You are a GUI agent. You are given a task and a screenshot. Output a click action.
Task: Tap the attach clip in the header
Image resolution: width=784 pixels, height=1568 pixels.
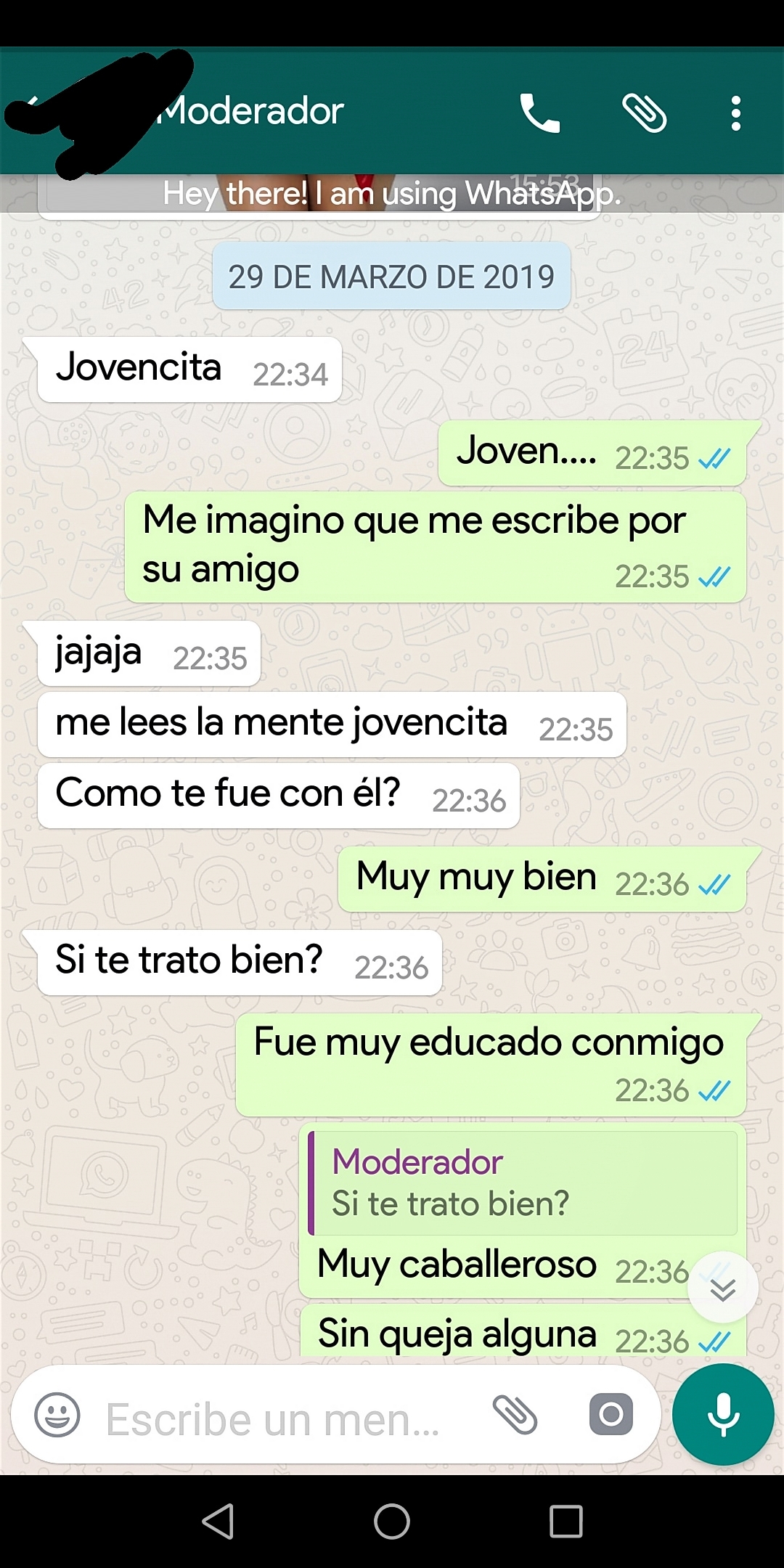pyautogui.click(x=644, y=113)
